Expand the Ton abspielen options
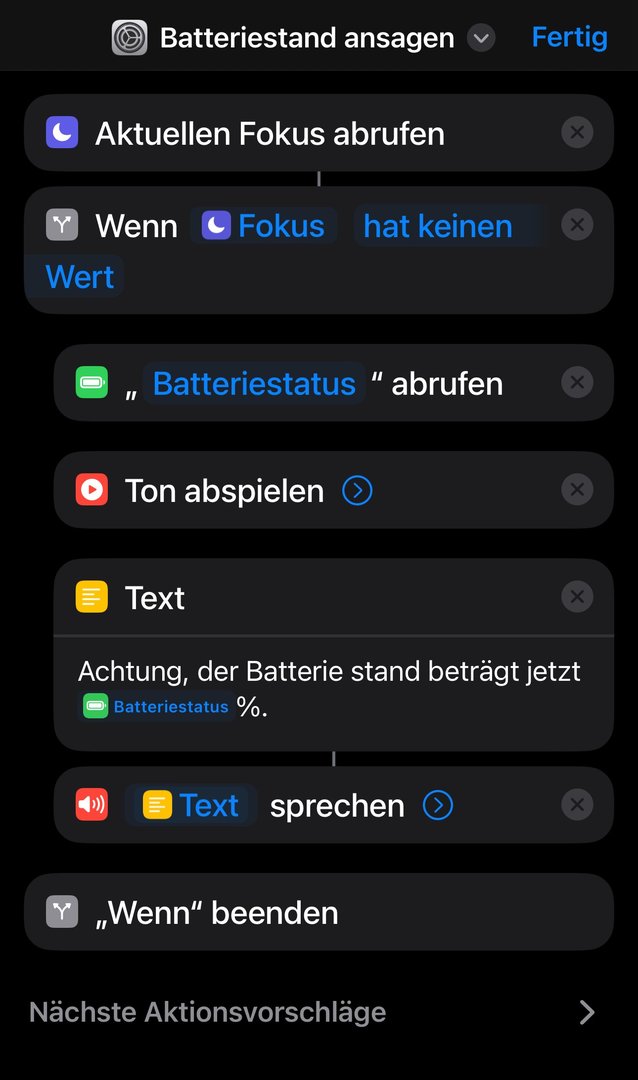Viewport: 638px width, 1080px height. [x=357, y=491]
